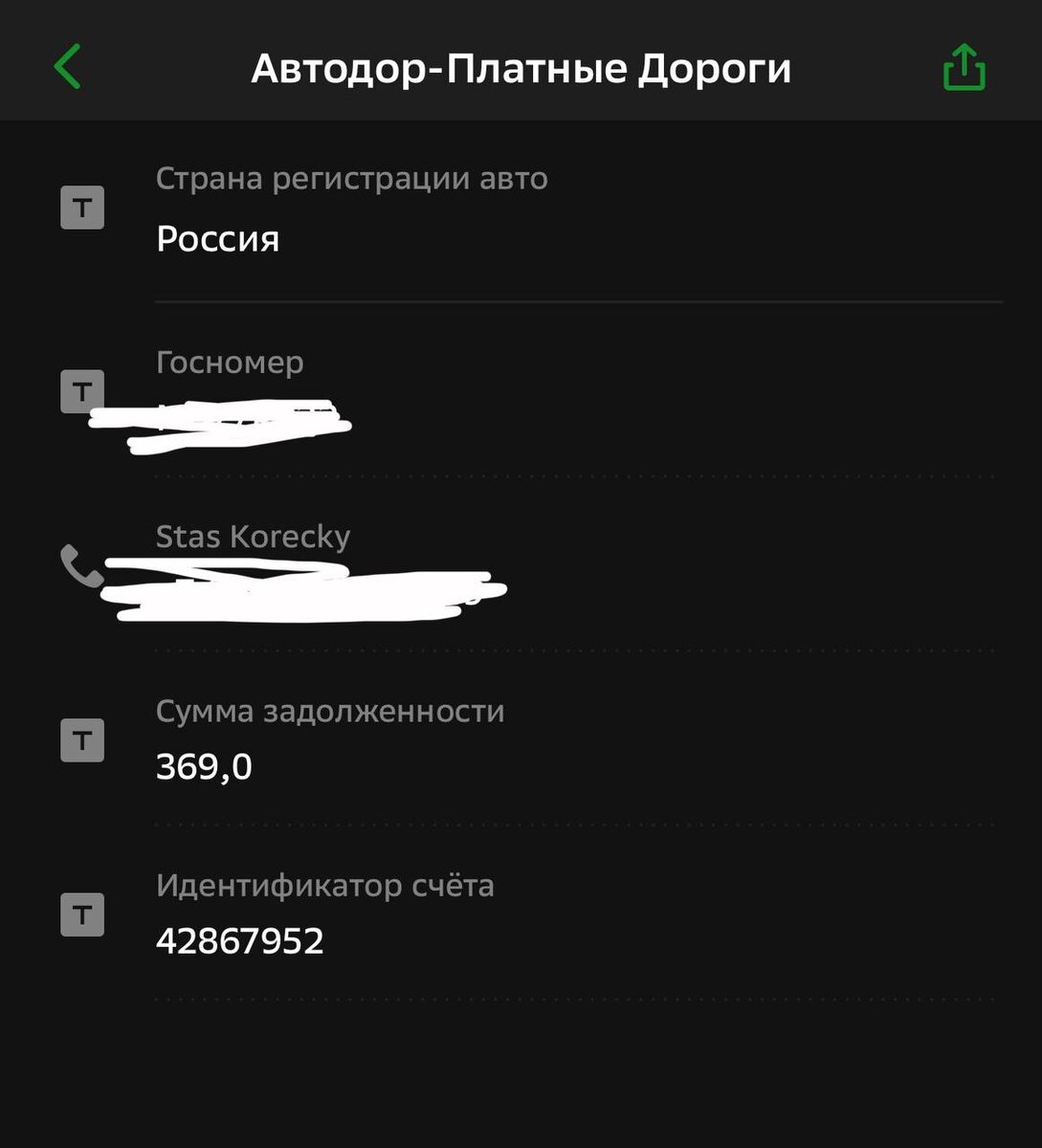Tap the Автодор-Платные Дороги title

521,67
